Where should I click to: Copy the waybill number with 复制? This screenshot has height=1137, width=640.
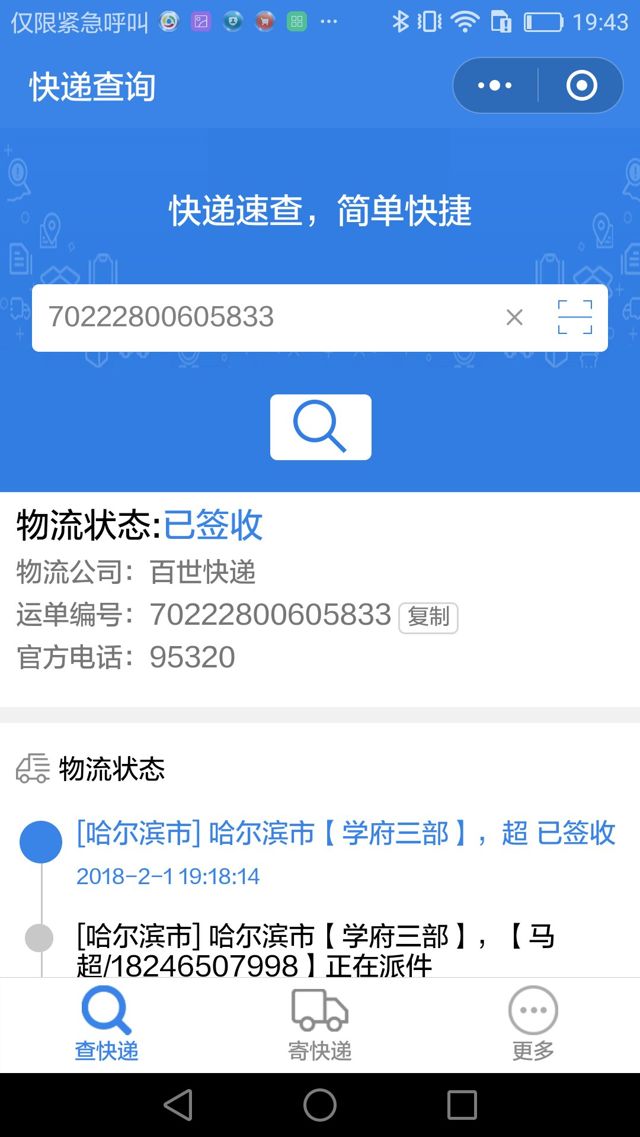tap(428, 617)
